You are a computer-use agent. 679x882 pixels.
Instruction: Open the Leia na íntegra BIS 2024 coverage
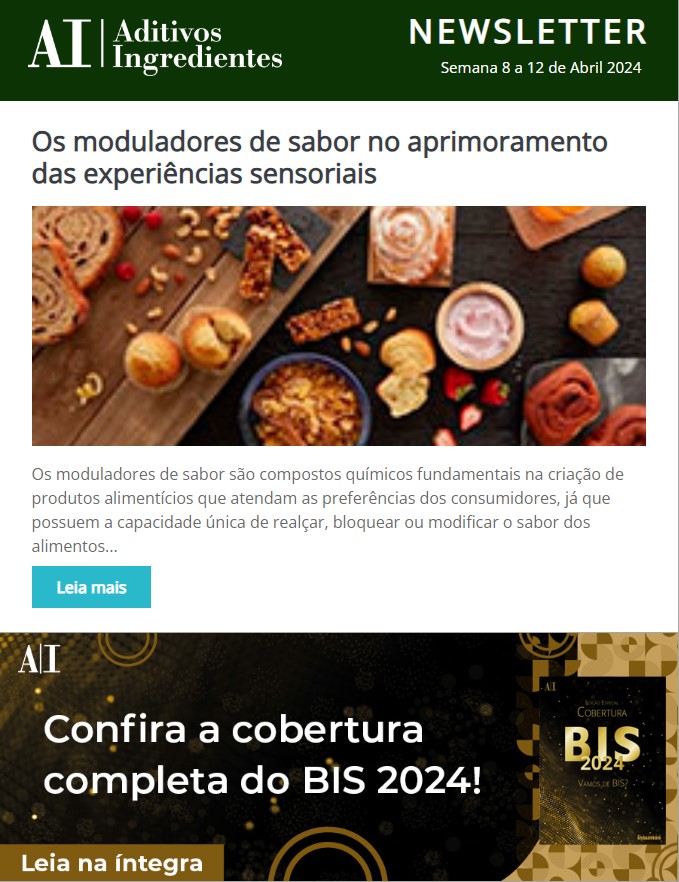112,863
